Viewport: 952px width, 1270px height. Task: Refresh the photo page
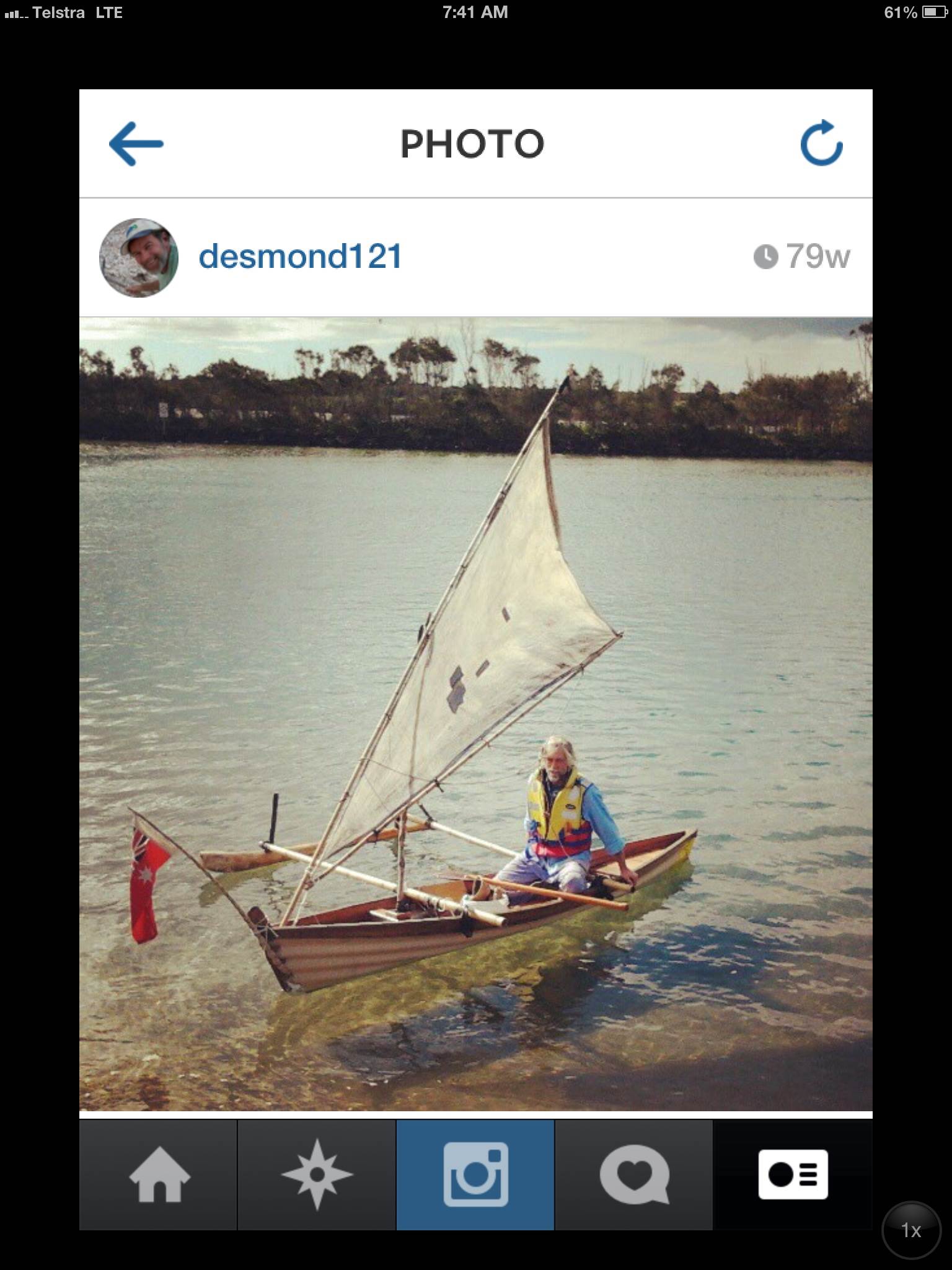(x=821, y=143)
